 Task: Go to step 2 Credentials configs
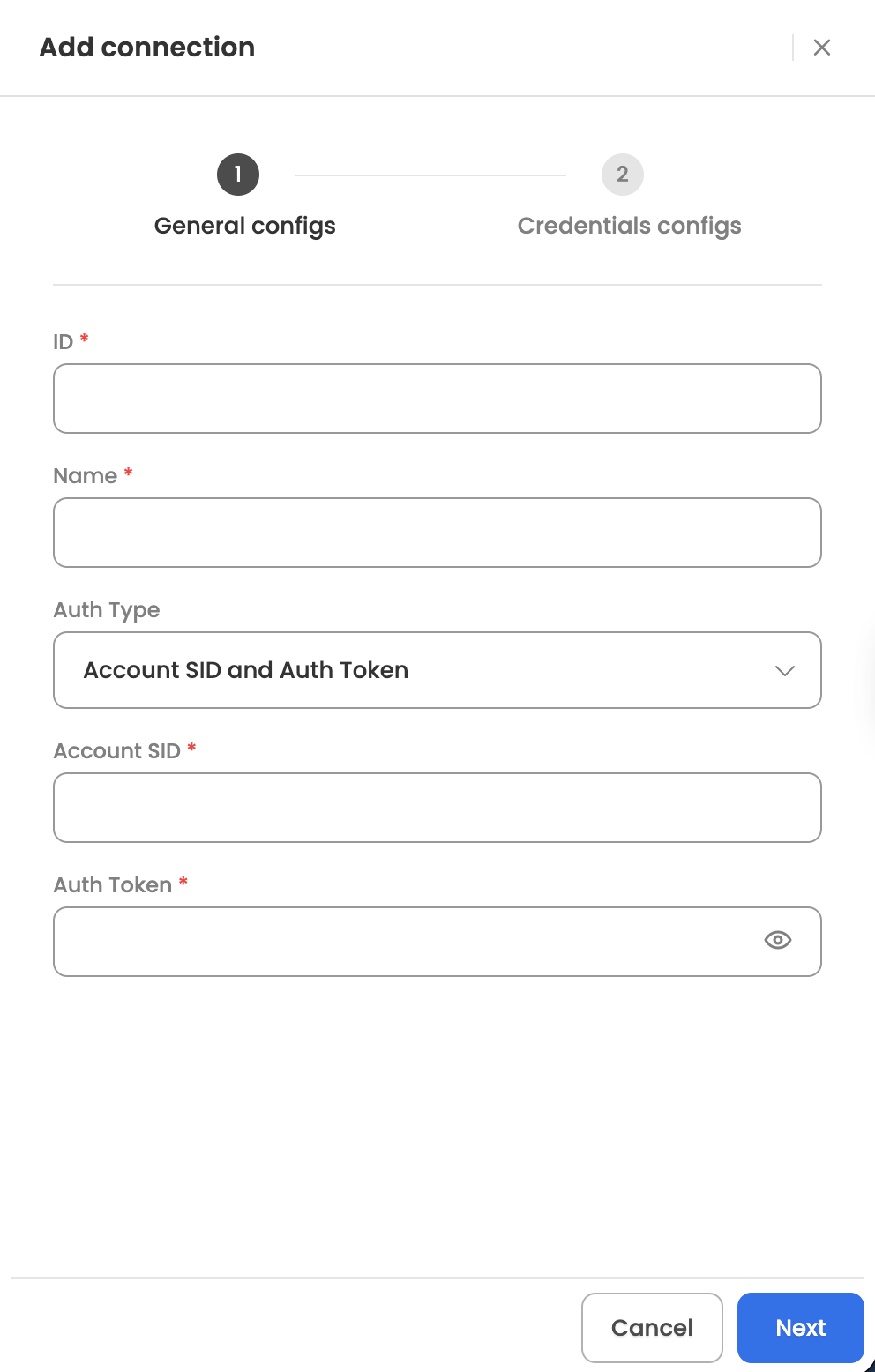point(623,175)
